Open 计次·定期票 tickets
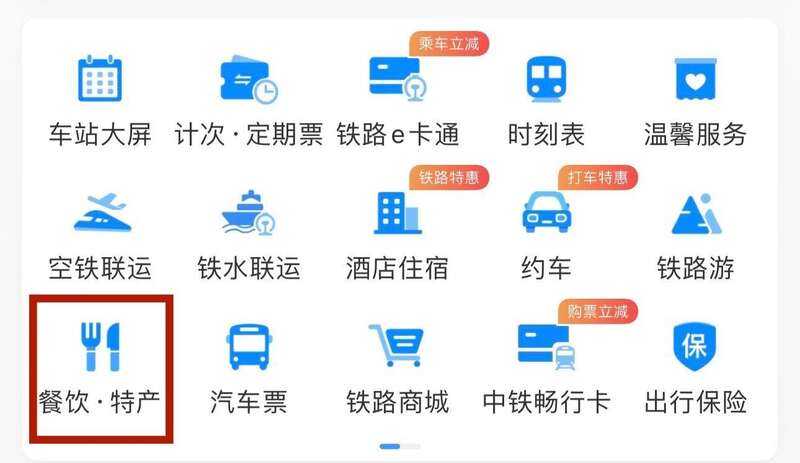 pos(249,100)
